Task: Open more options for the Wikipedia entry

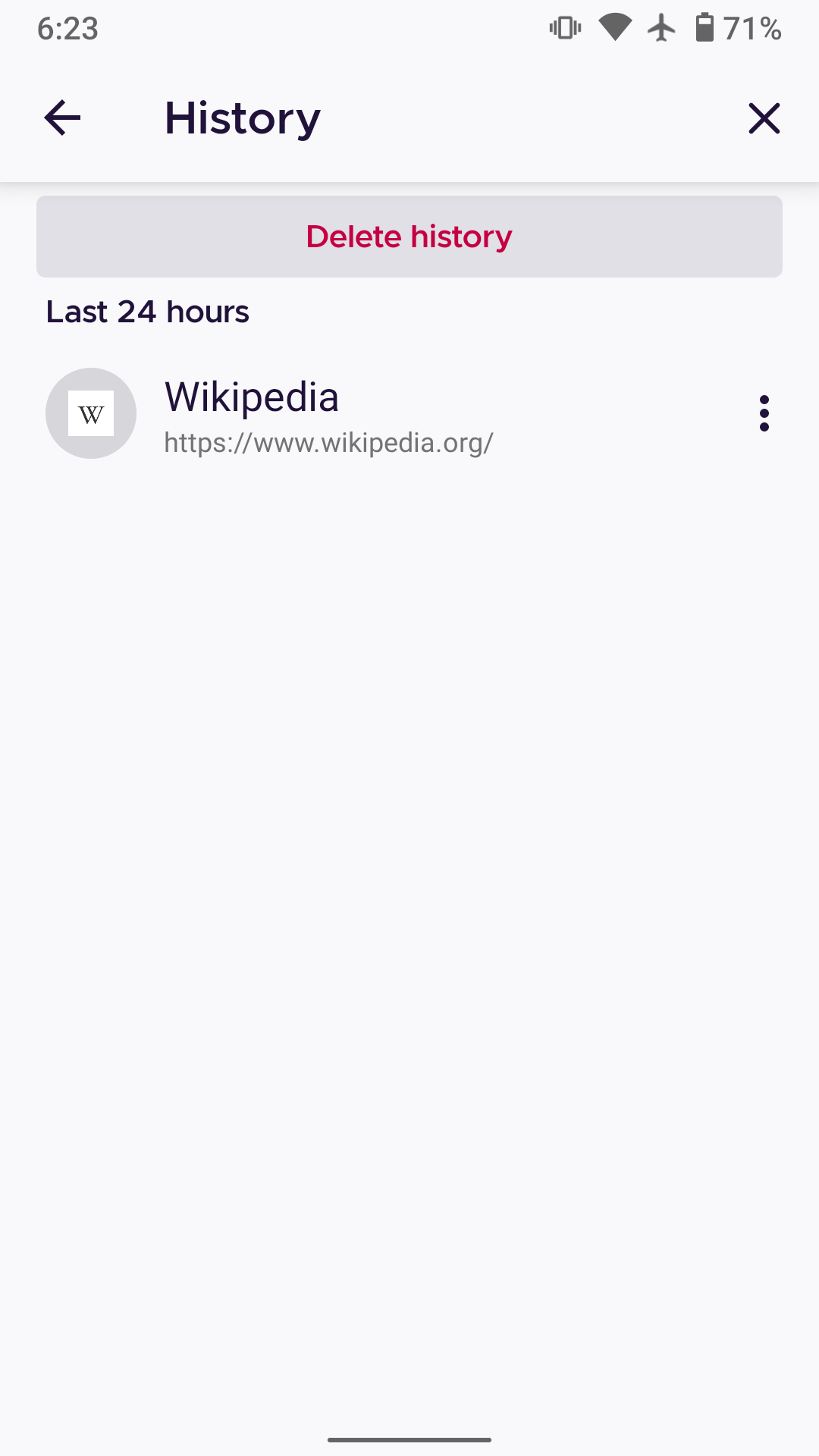Action: pos(764,413)
